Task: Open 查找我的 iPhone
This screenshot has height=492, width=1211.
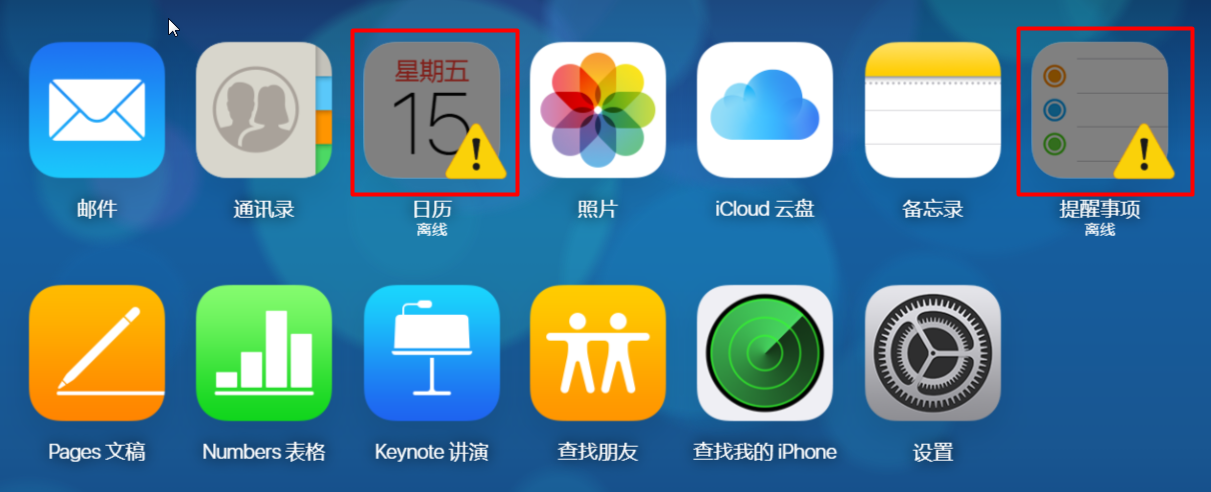Action: click(765, 352)
